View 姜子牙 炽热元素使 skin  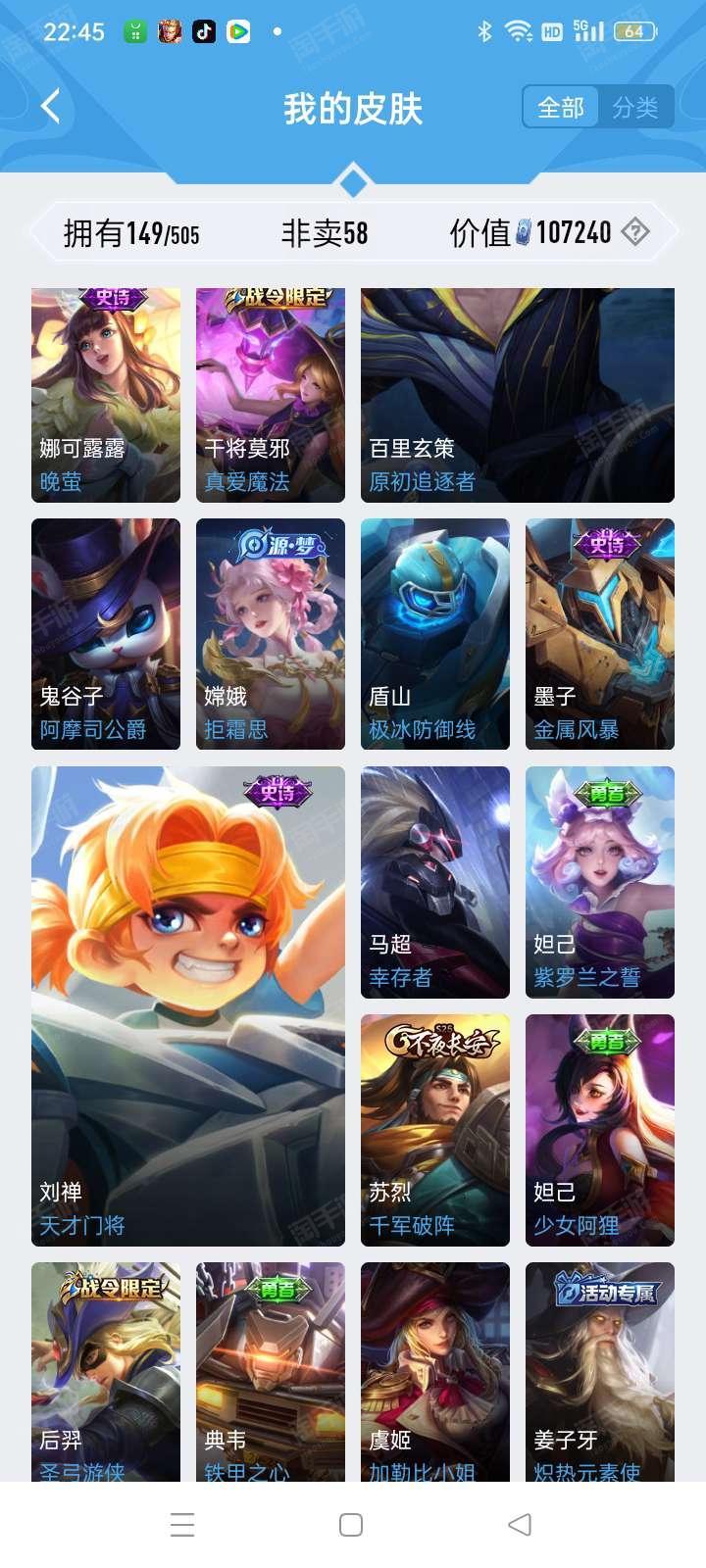pyautogui.click(x=600, y=1372)
